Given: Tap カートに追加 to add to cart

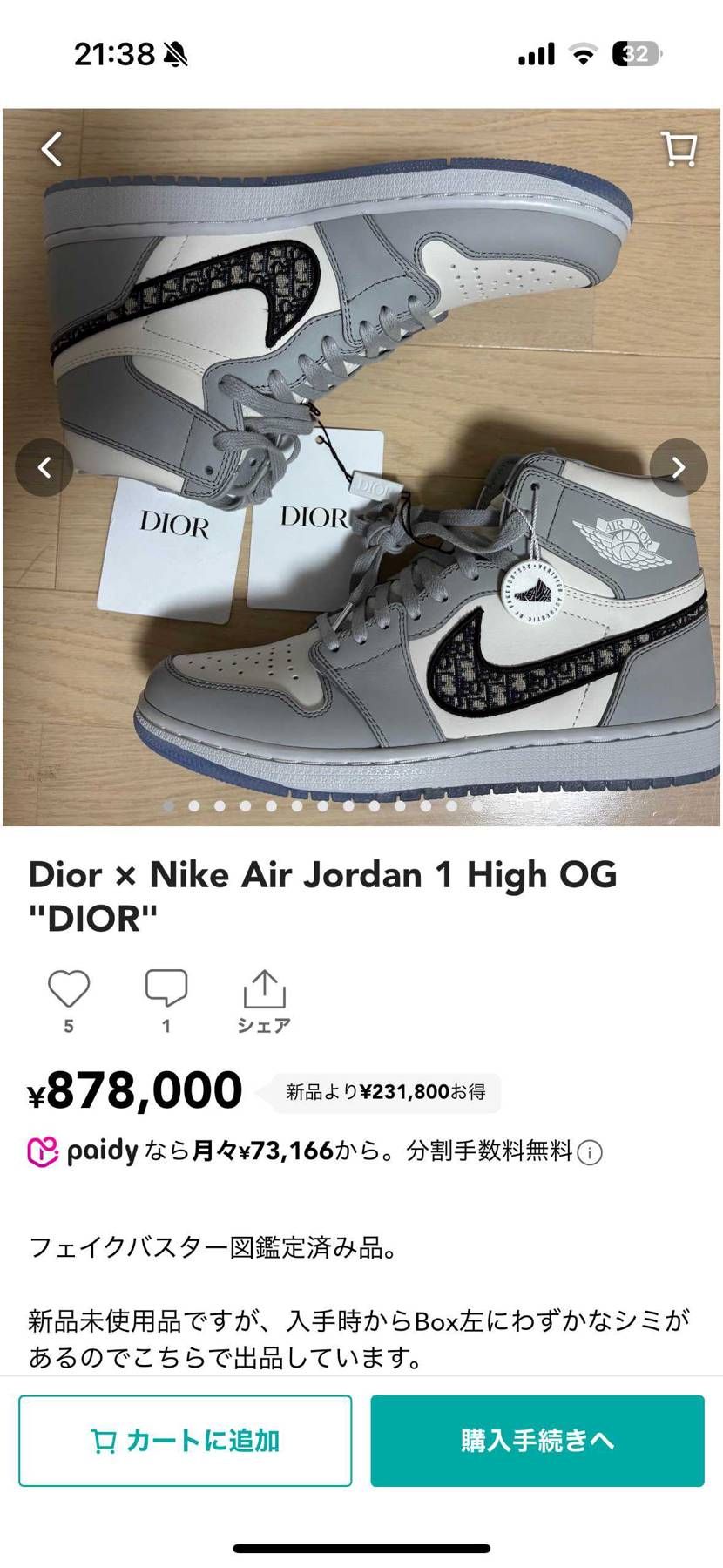Looking at the screenshot, I should (x=186, y=1441).
